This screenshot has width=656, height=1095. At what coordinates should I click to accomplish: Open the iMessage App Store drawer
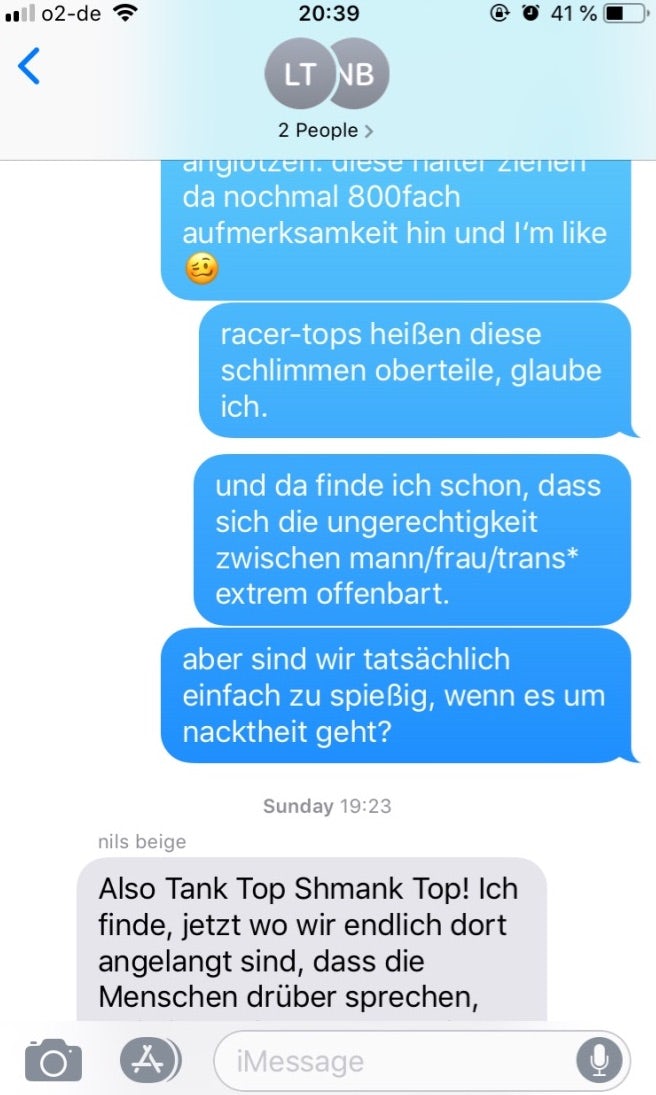click(148, 1060)
